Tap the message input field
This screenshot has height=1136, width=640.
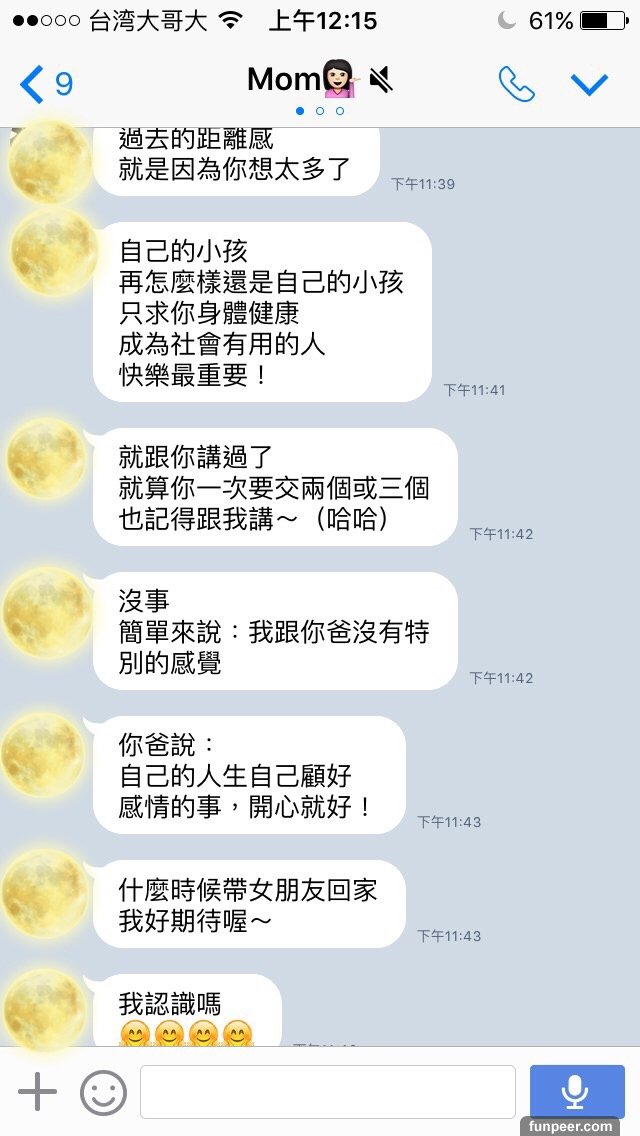(327, 1092)
